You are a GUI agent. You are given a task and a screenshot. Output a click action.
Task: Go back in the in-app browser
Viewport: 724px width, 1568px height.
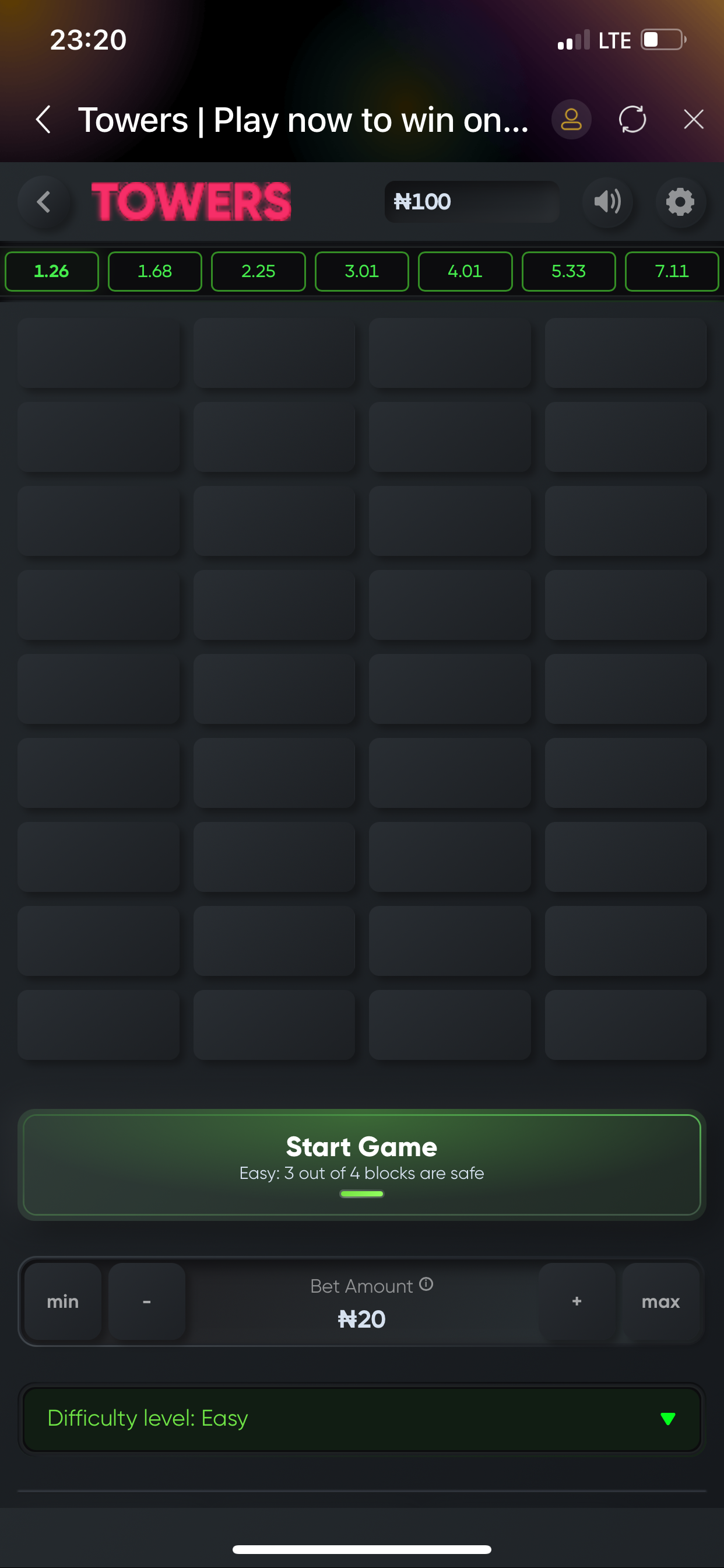coord(43,120)
